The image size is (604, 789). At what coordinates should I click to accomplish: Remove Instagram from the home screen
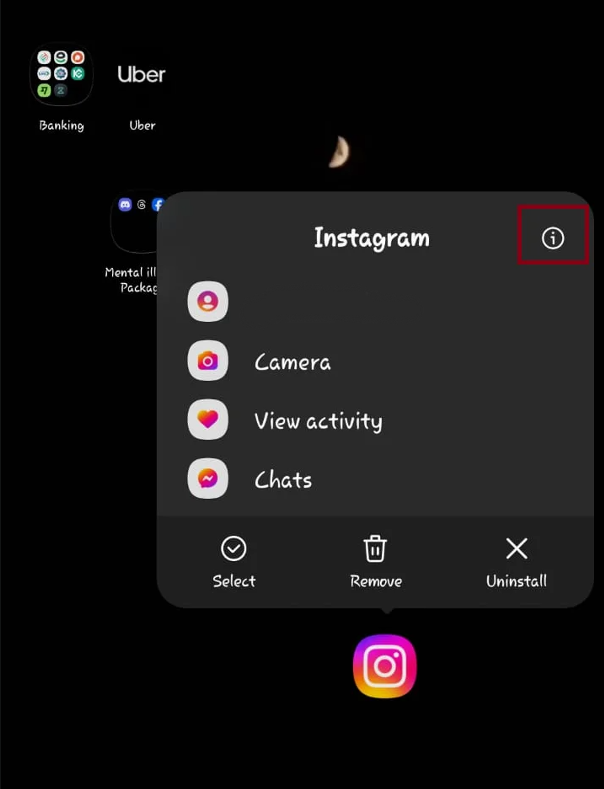pyautogui.click(x=375, y=560)
